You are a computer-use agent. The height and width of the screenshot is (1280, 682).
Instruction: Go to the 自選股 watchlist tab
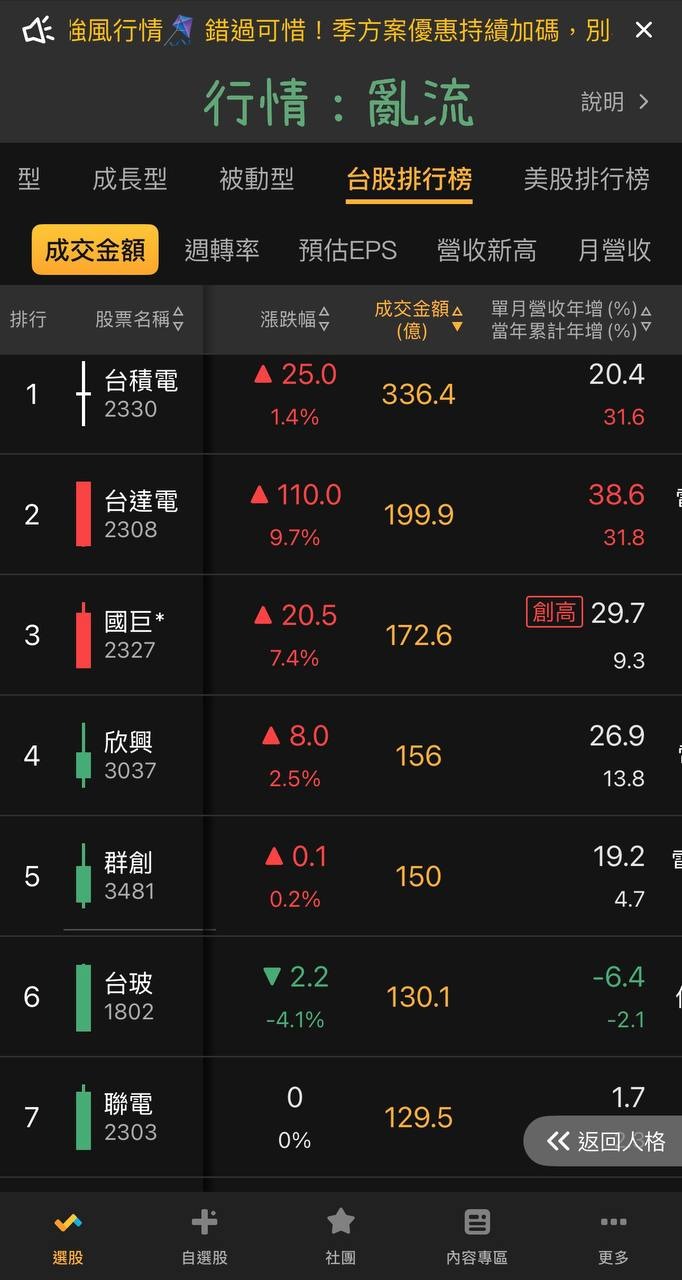click(x=204, y=1236)
